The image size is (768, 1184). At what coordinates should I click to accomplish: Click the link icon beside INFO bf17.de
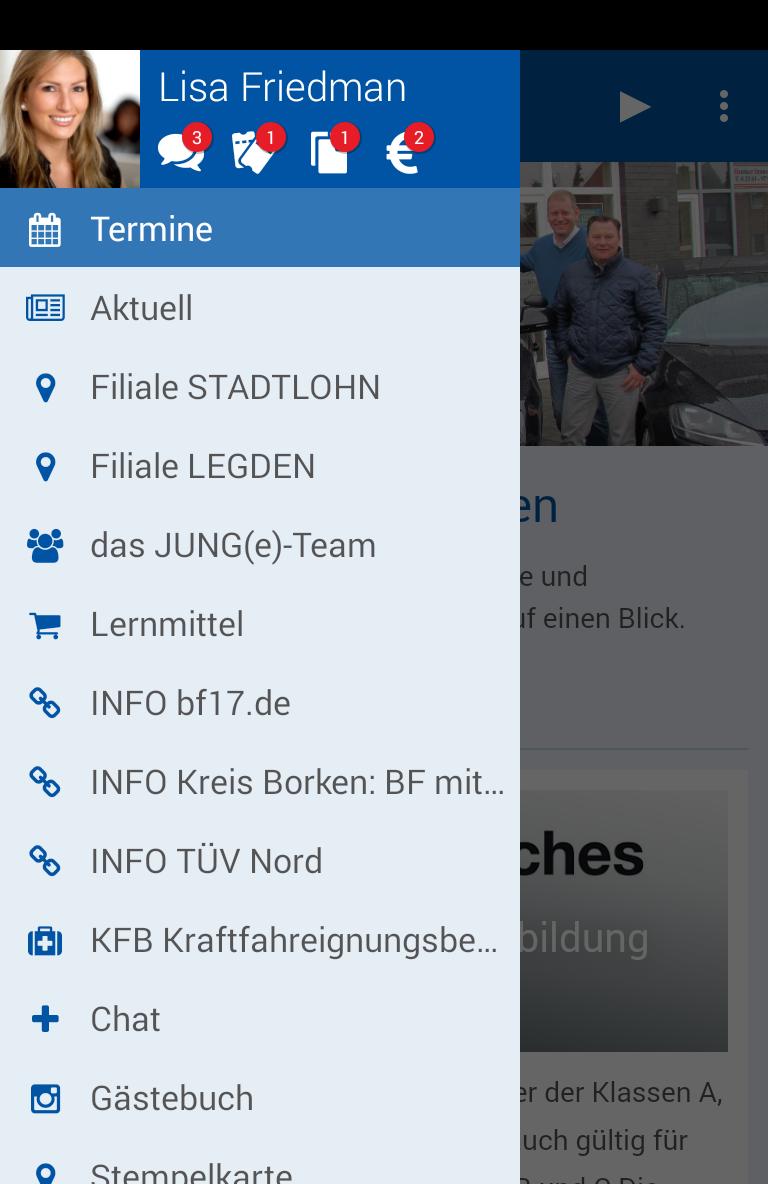[44, 702]
